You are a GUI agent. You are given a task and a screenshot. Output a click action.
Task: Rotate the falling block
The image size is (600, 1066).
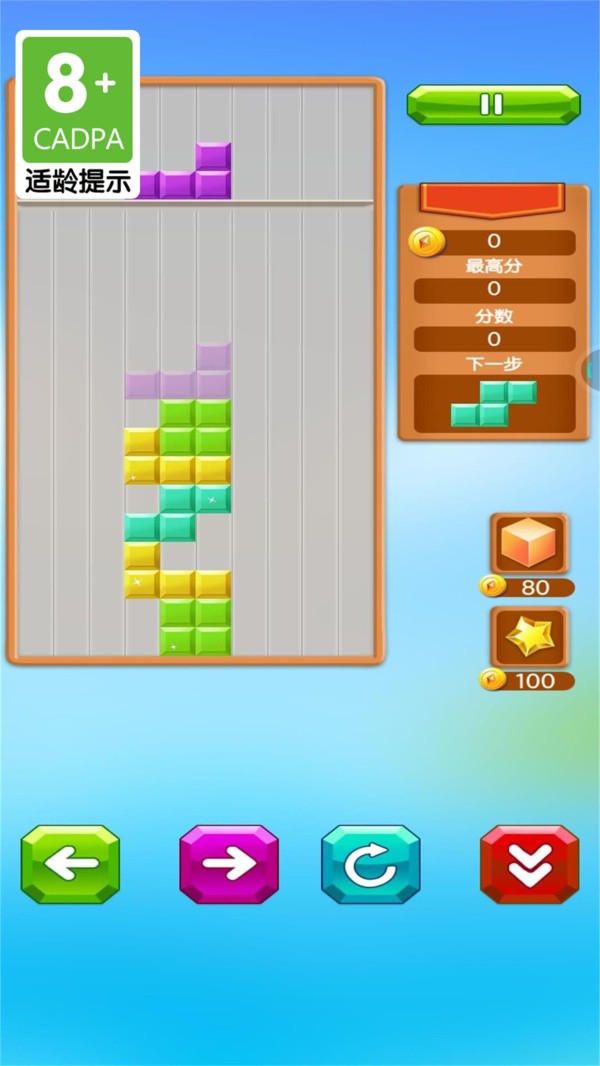pyautogui.click(x=371, y=864)
